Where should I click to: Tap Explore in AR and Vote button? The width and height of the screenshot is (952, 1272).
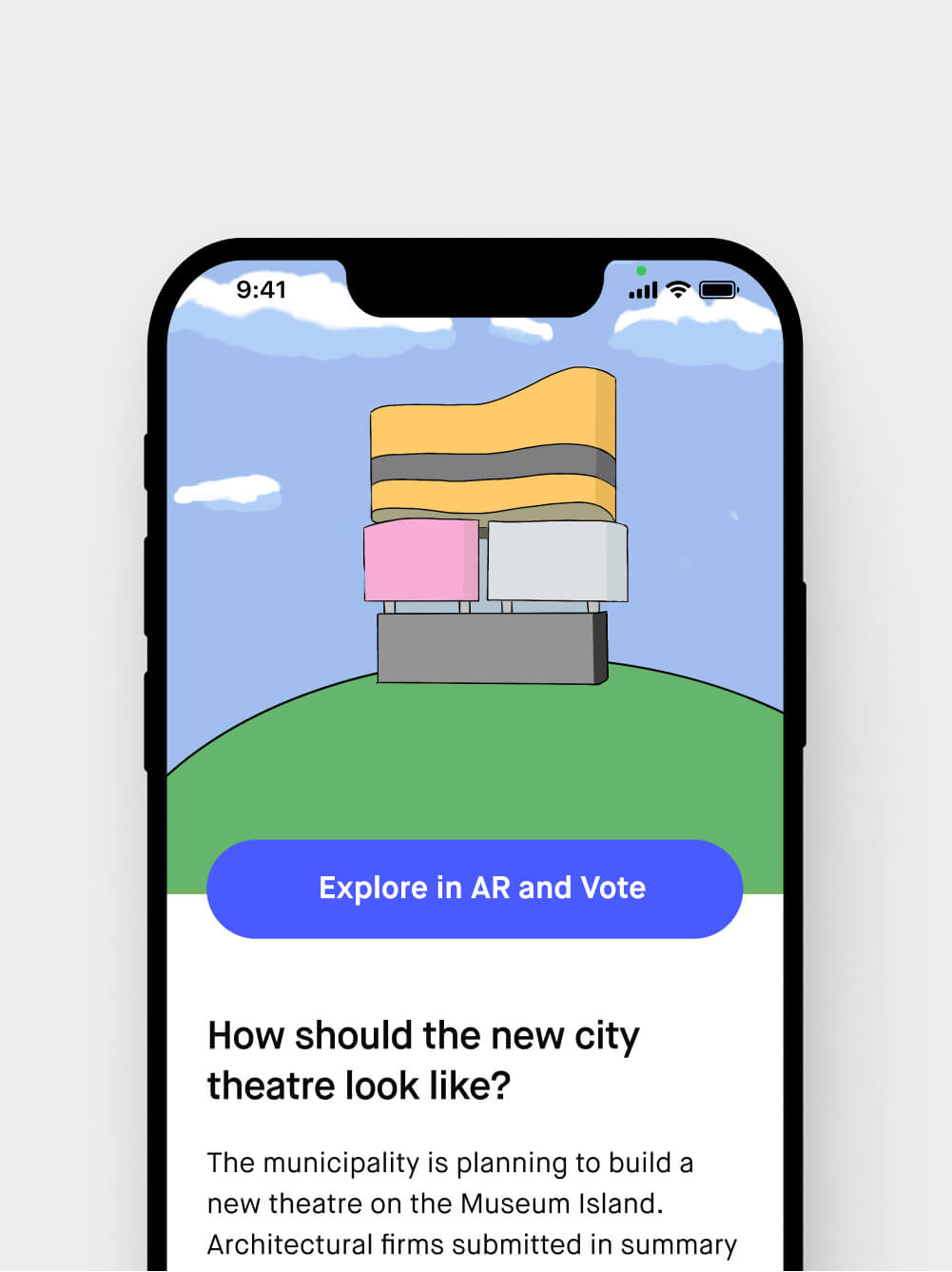(475, 889)
